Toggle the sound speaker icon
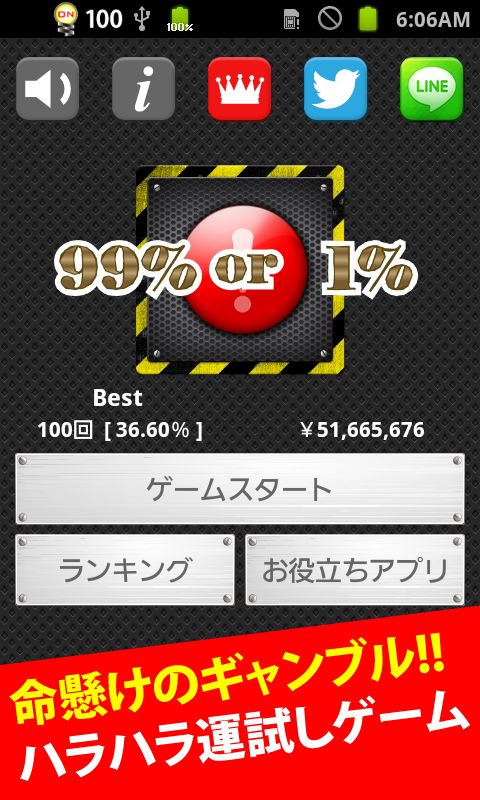The image size is (480, 800). pyautogui.click(x=47, y=89)
